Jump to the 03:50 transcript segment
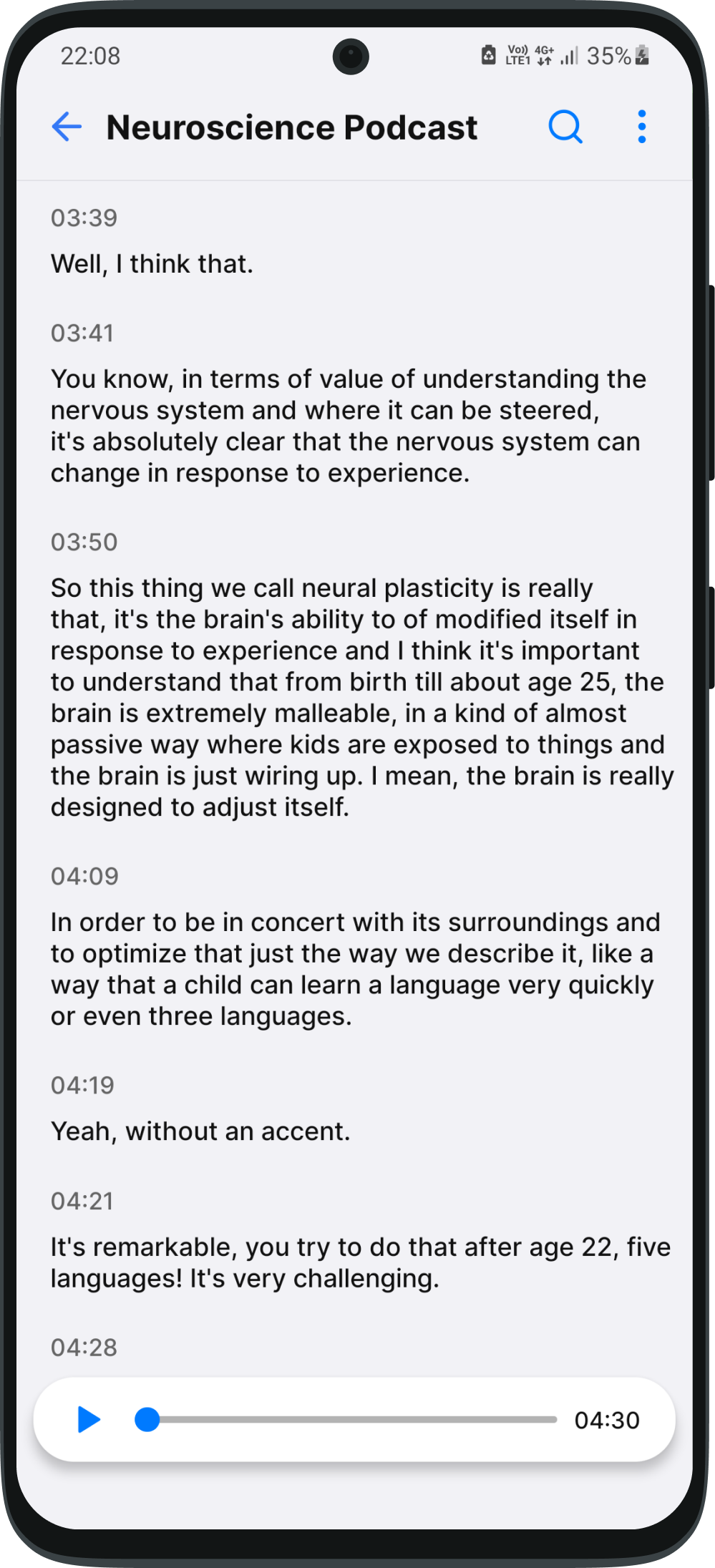The image size is (715, 1568). (x=84, y=542)
